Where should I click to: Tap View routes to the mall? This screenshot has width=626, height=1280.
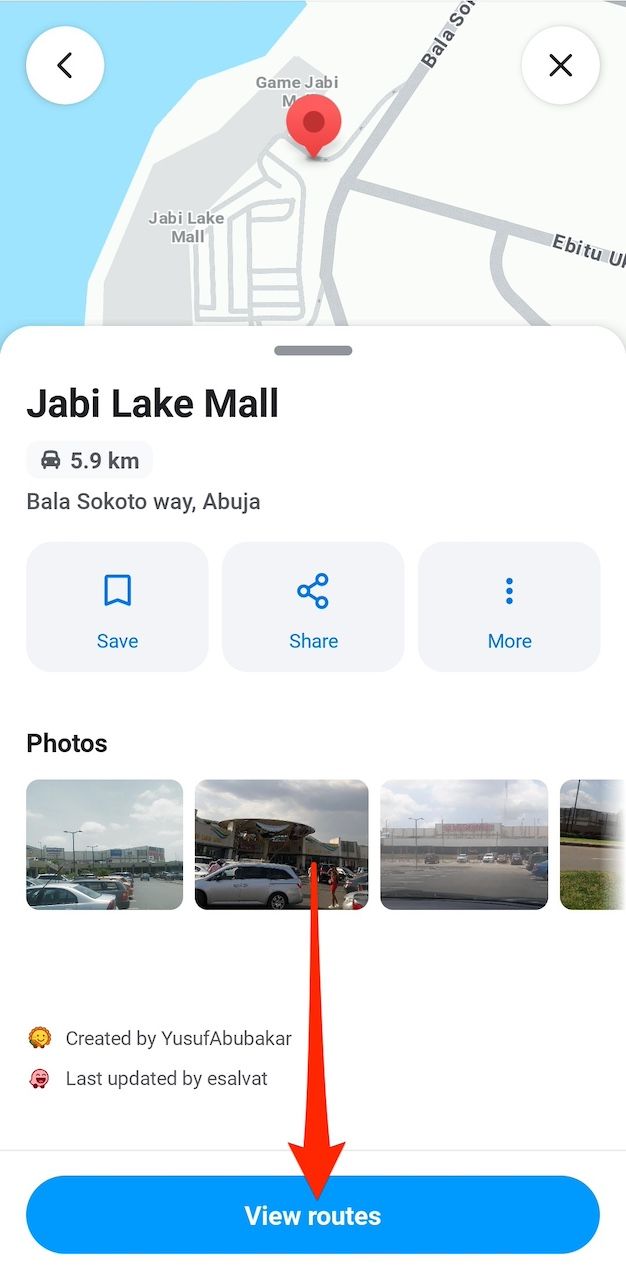(x=313, y=1215)
